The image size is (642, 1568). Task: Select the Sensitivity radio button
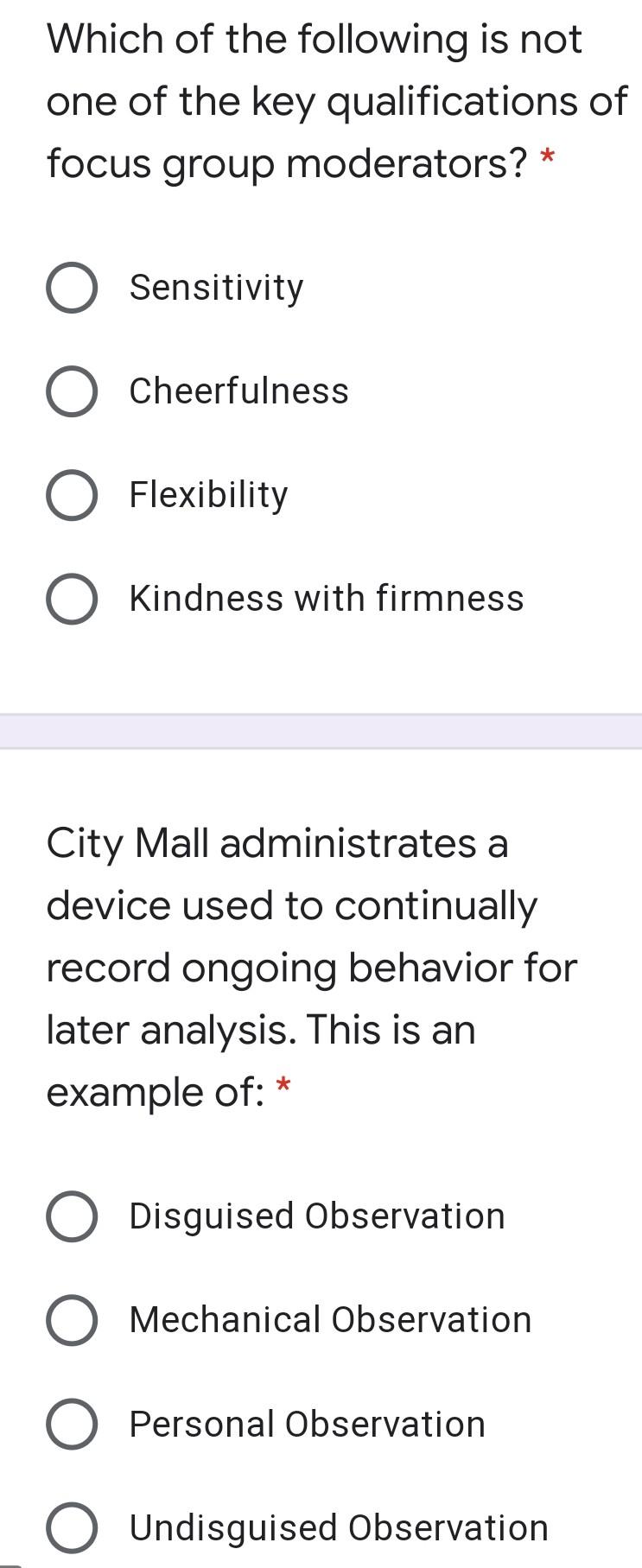(x=73, y=287)
